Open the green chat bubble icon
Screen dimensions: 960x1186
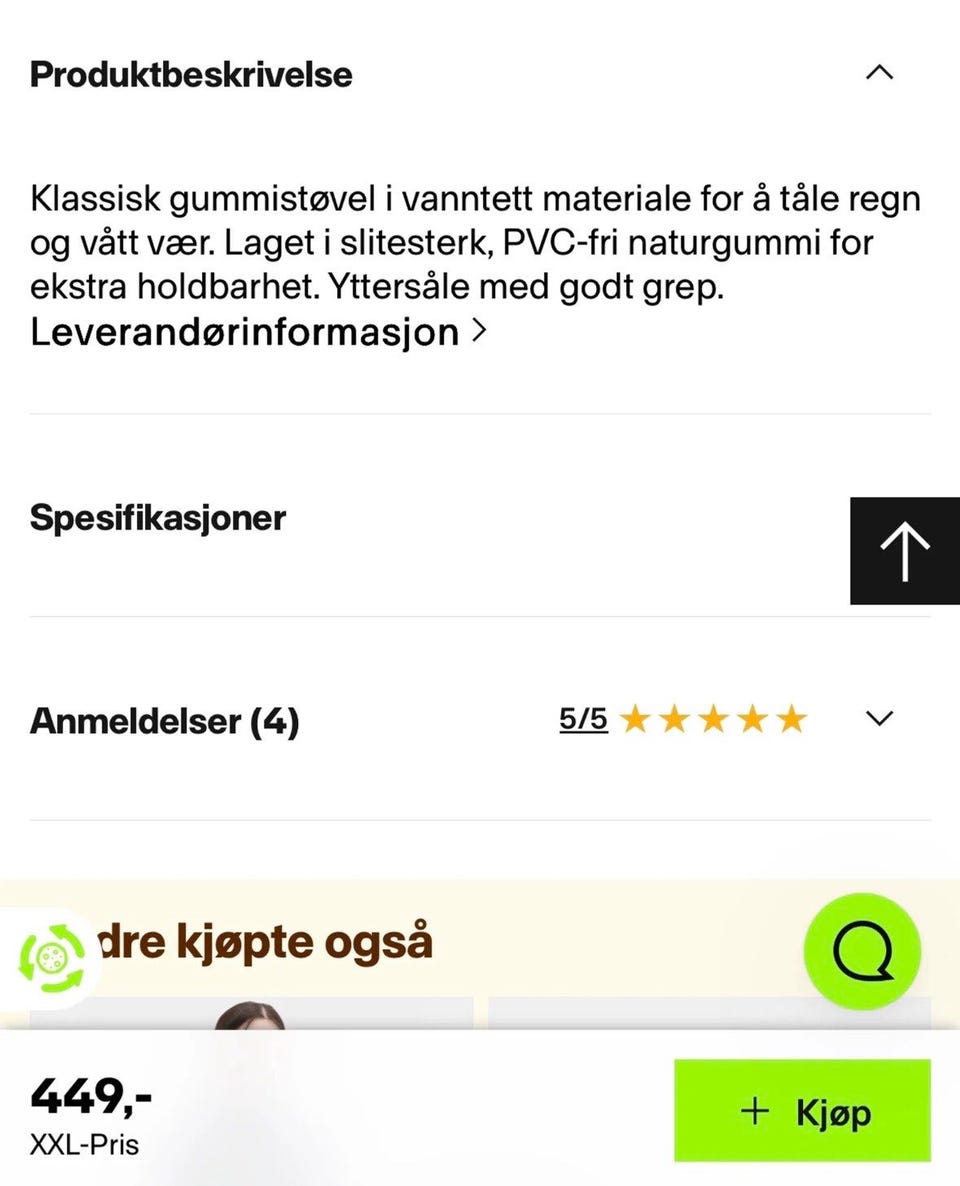[x=863, y=951]
